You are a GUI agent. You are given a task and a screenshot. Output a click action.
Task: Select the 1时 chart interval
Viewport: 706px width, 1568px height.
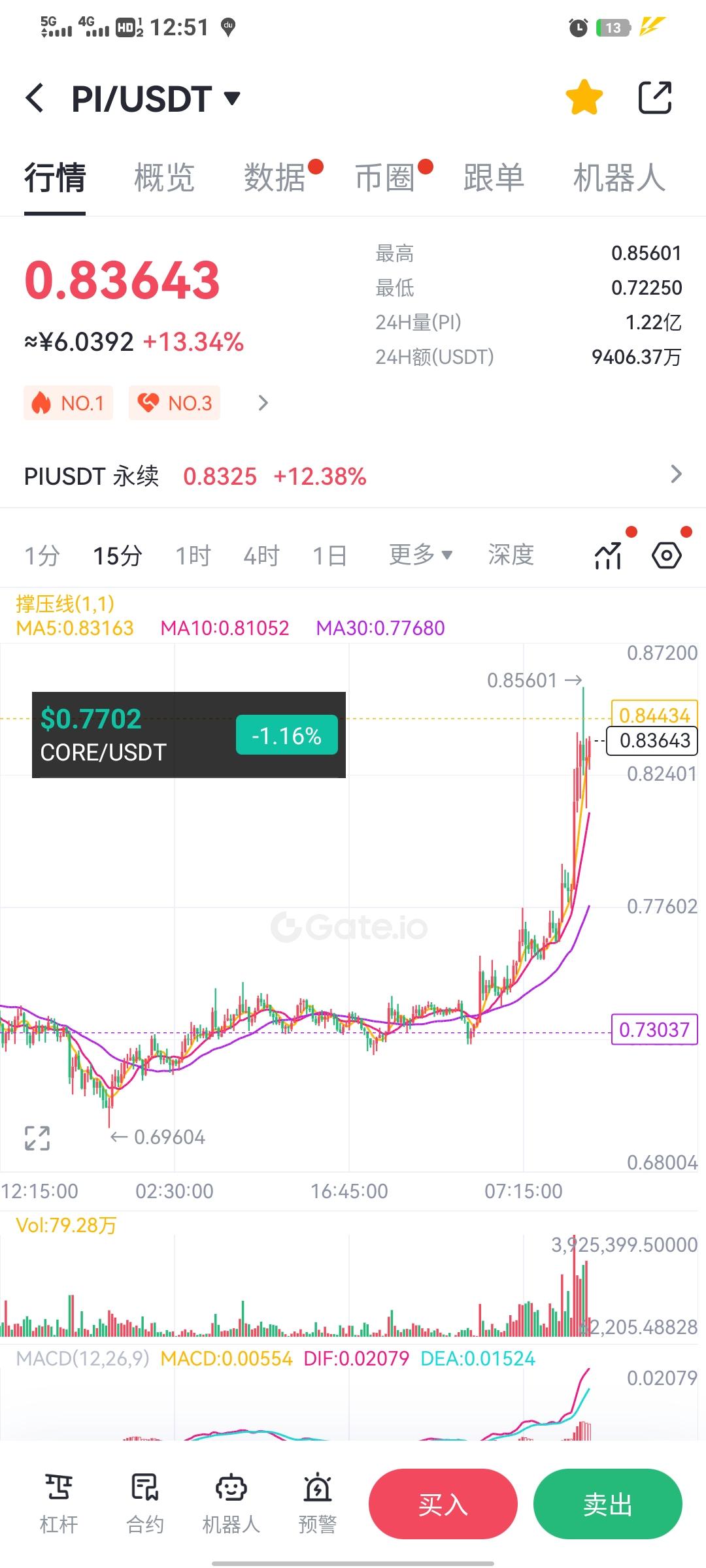coord(193,556)
